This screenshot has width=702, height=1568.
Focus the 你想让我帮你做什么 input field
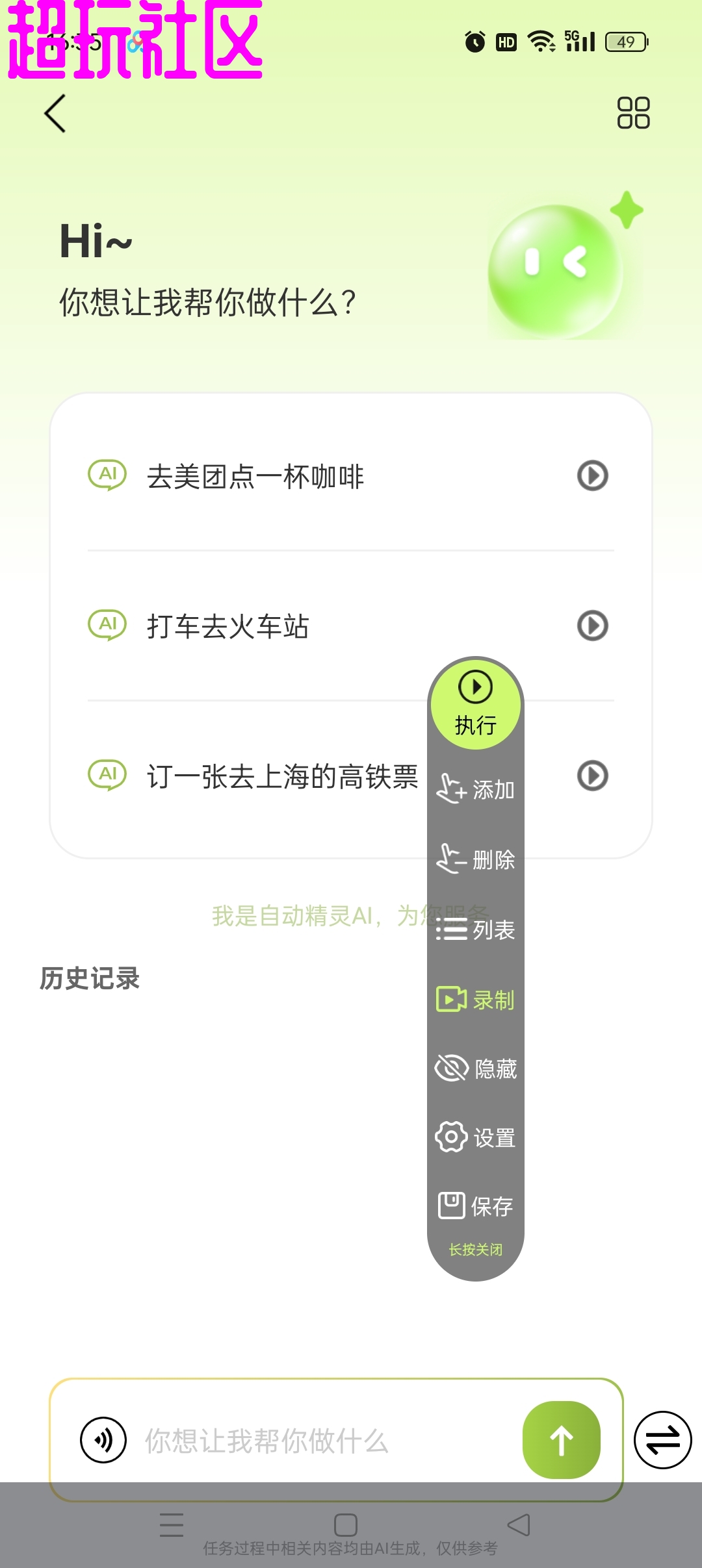tap(325, 1441)
